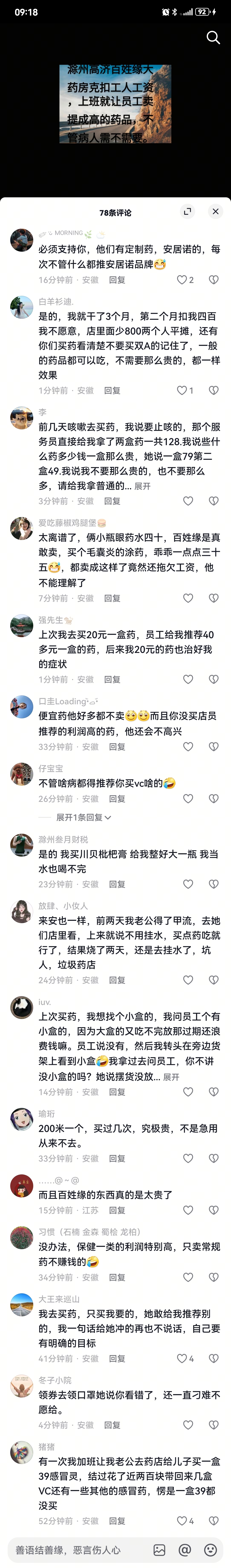Expand comments panel to full screen
Viewport: 231px width, 1568px height.
tap(187, 211)
